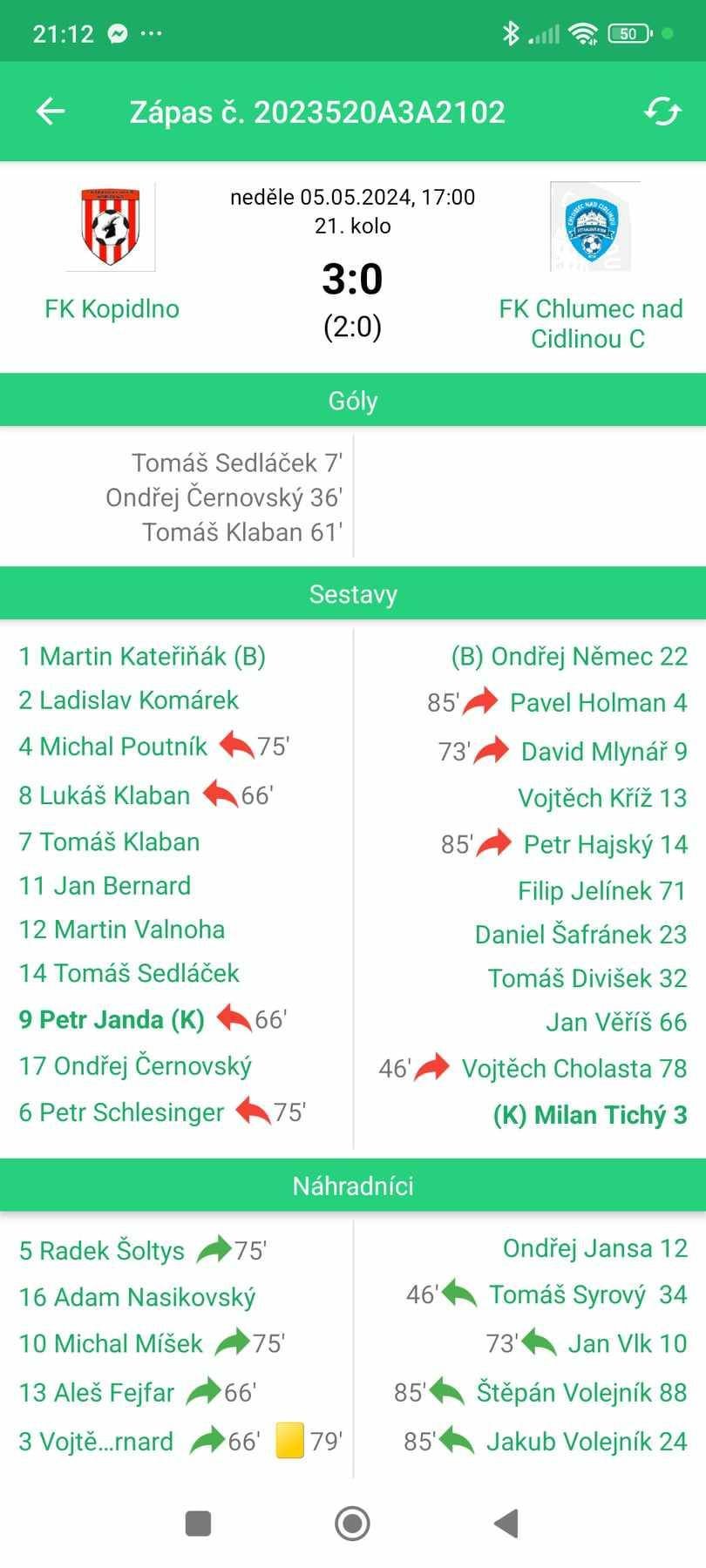Open substitute Radek Šoltys
706x1568 pixels.
[101, 1251]
